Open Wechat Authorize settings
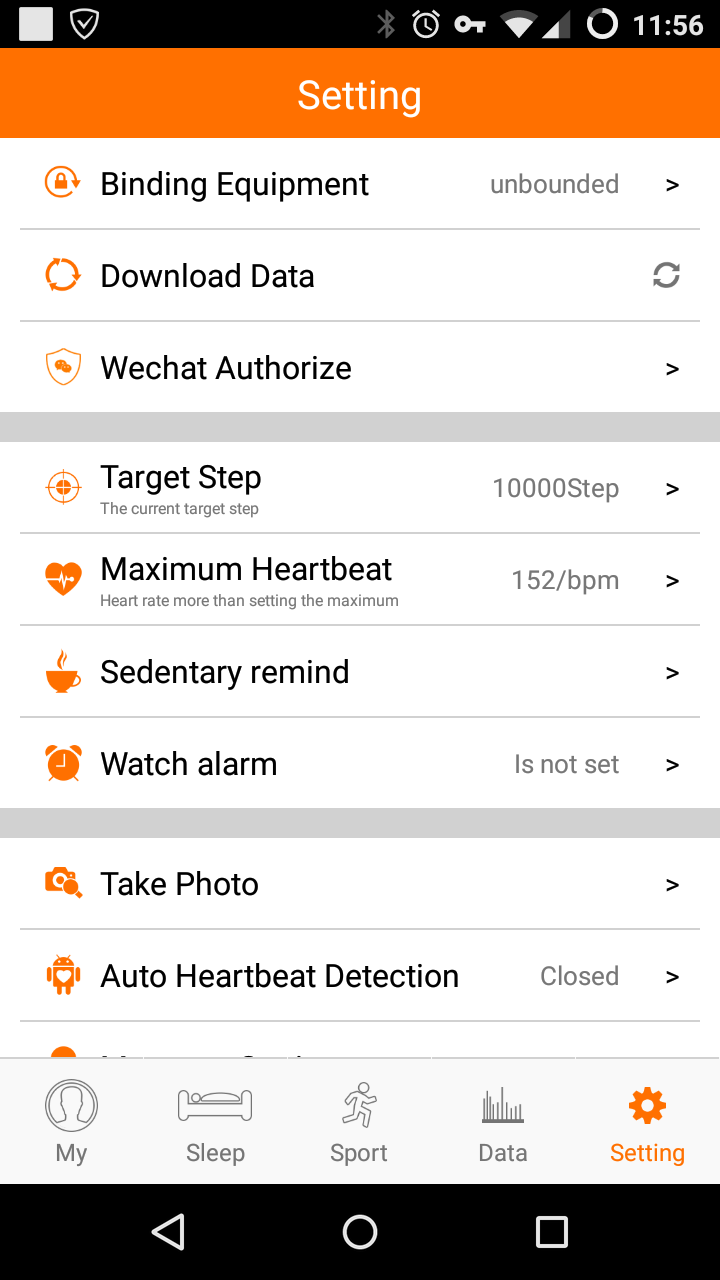The height and width of the screenshot is (1280, 720). (x=360, y=368)
